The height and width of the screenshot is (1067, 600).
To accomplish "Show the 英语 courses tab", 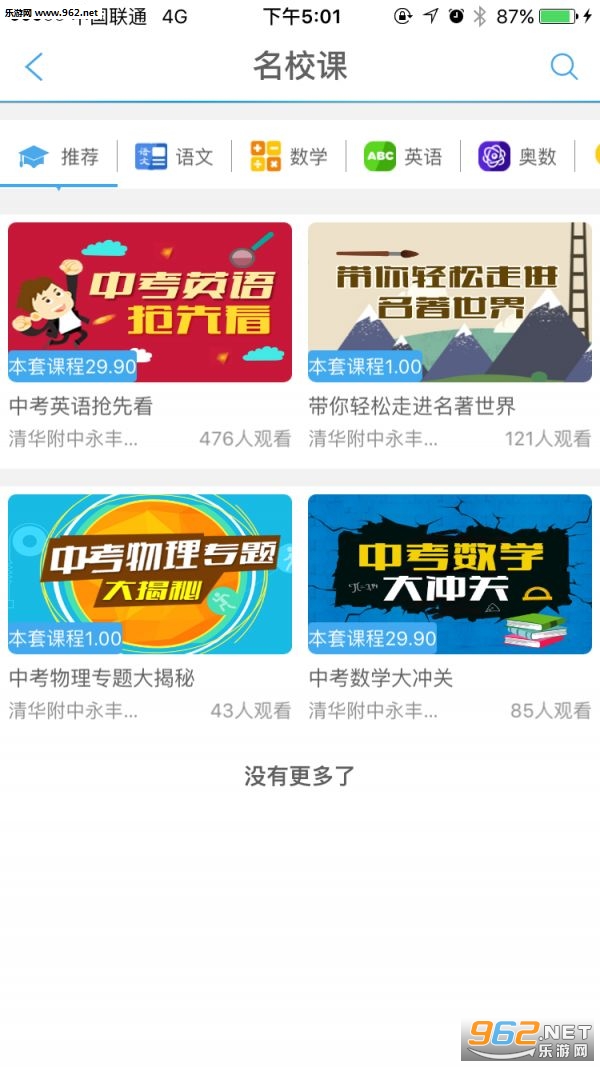I will coord(403,156).
